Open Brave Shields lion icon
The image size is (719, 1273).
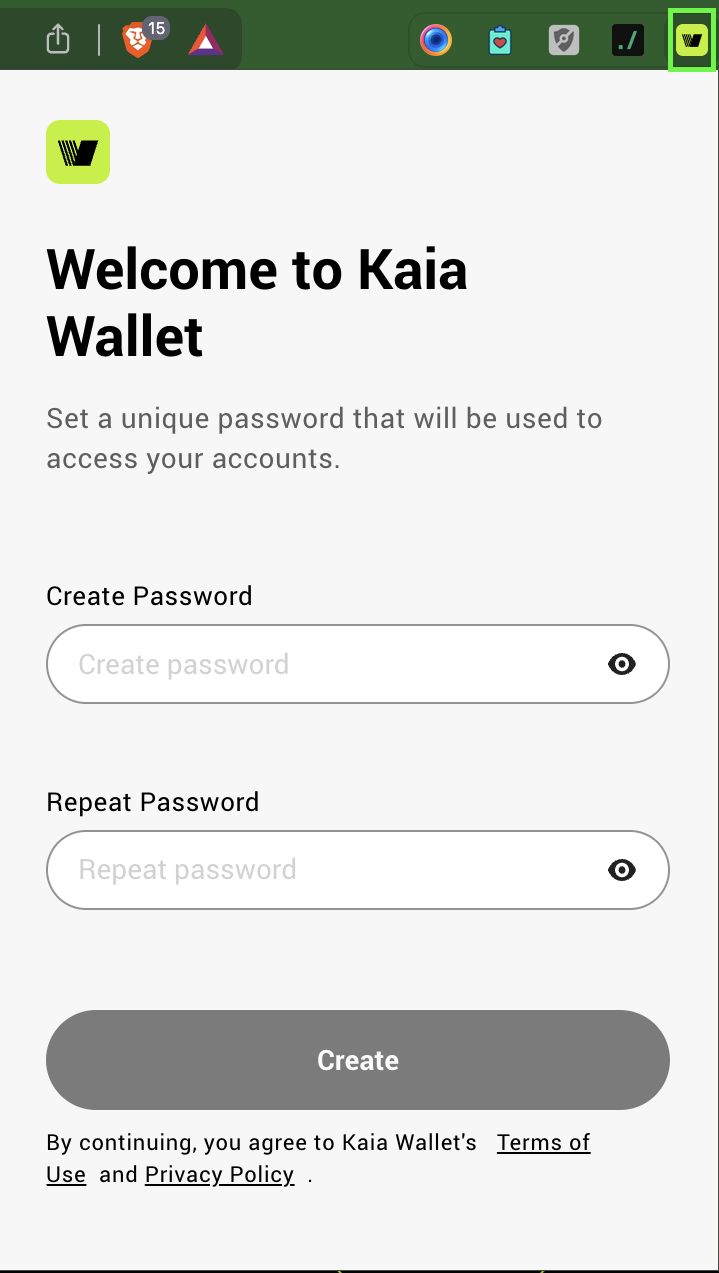click(137, 40)
